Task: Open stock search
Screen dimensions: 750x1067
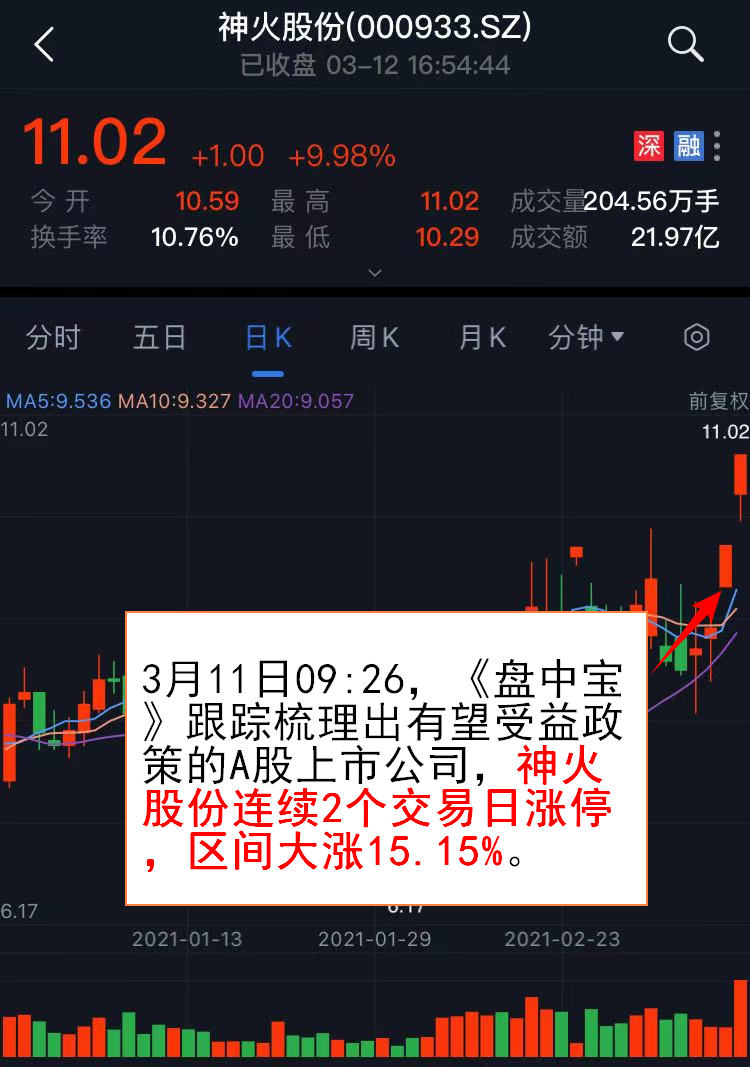Action: [686, 44]
